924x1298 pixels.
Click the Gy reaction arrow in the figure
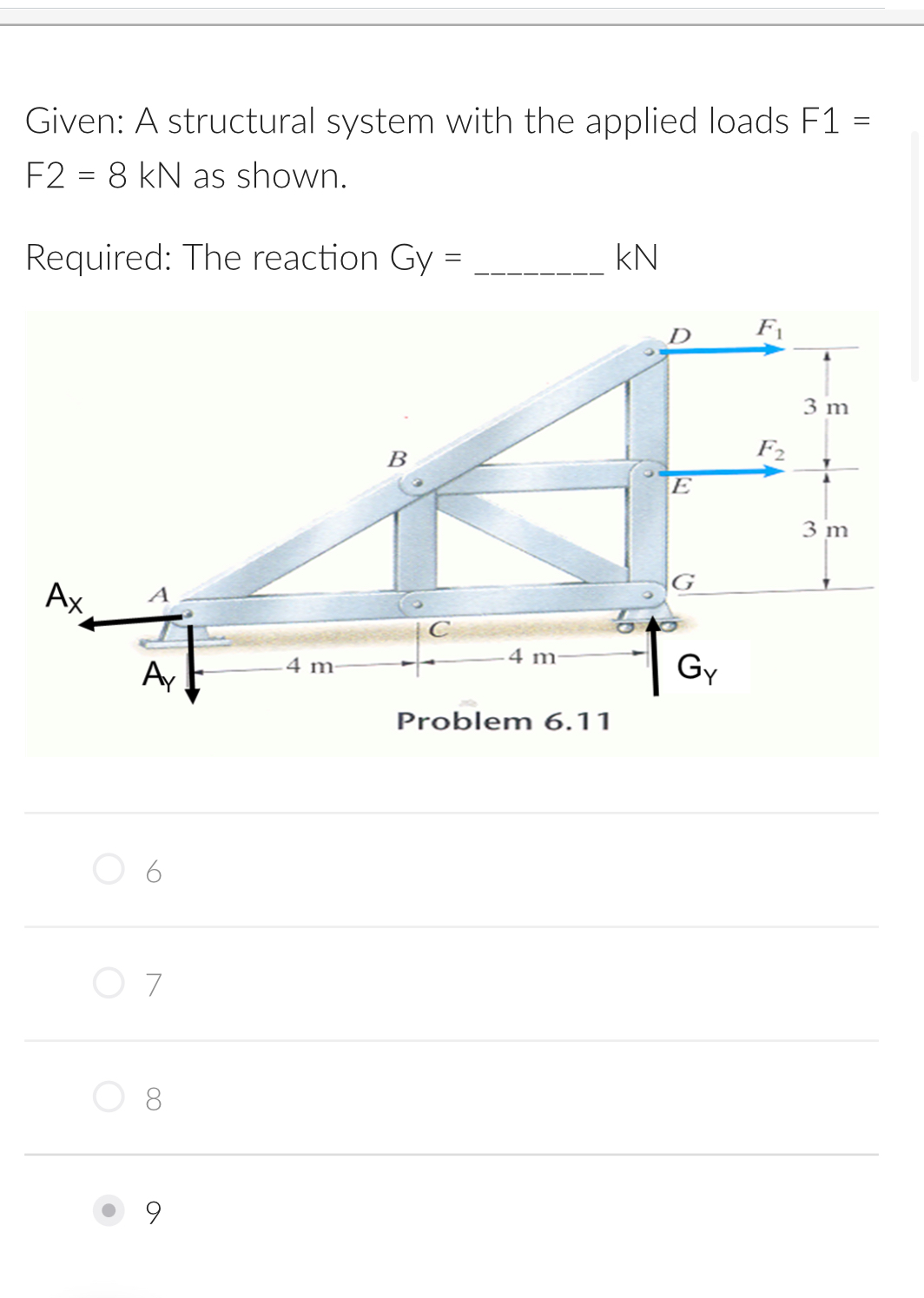[653, 656]
